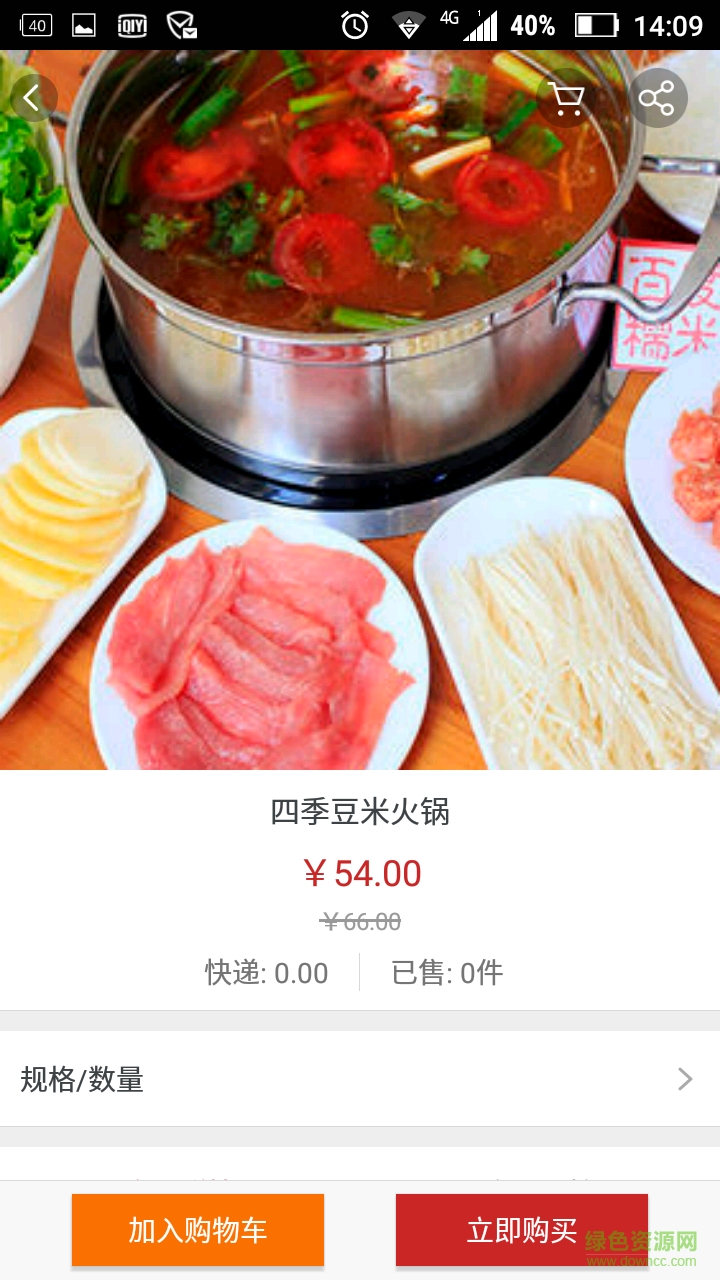The width and height of the screenshot is (720, 1280).
Task: Tap the share icon
Action: coord(657,97)
